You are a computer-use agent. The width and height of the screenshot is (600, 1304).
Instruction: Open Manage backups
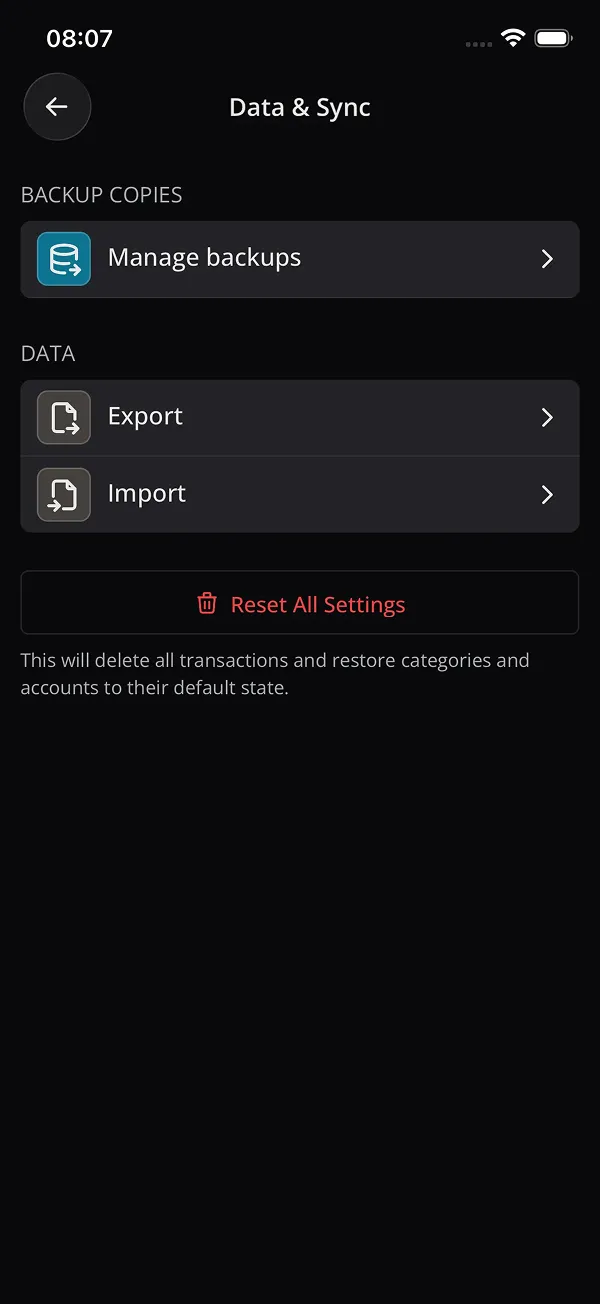(299, 259)
